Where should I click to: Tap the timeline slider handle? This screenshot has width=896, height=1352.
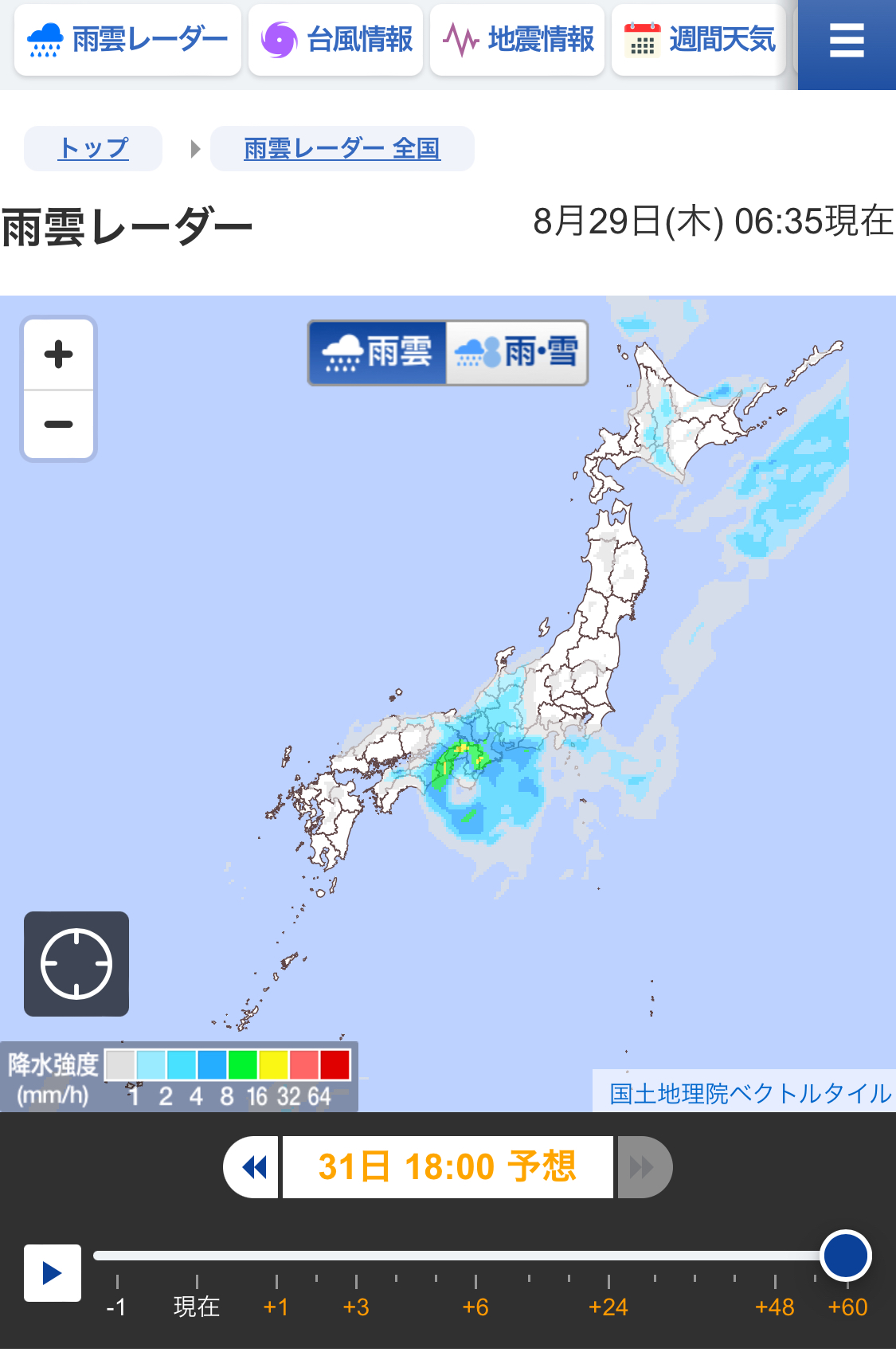(x=846, y=1256)
